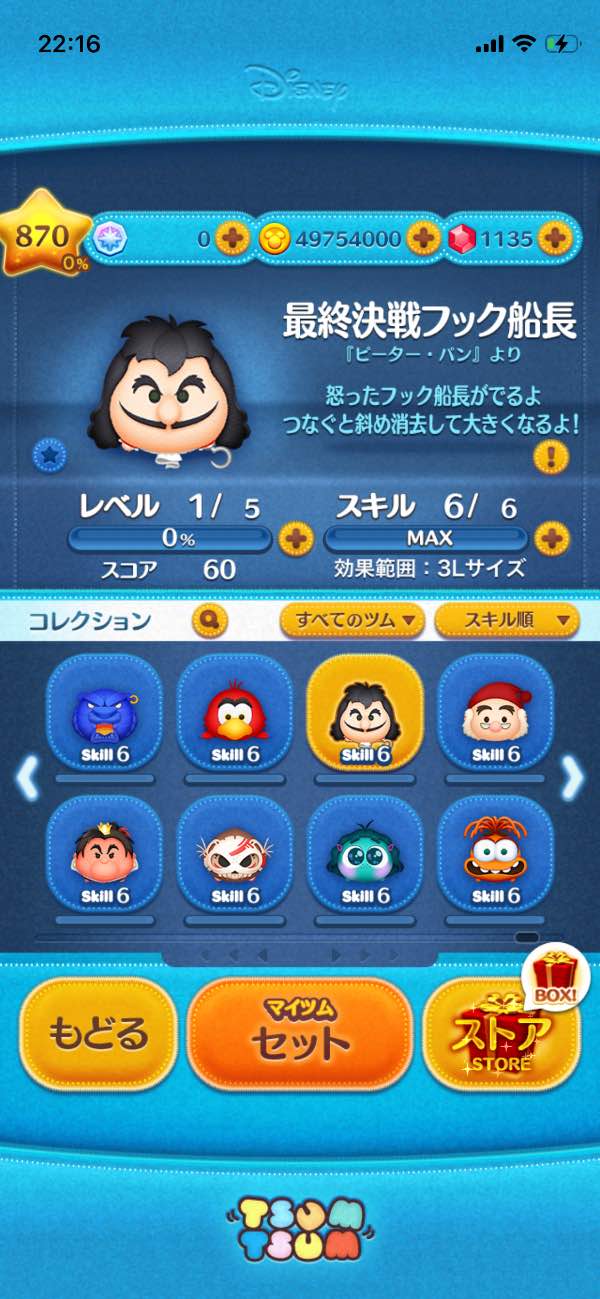The image size is (600, 1299).
Task: Tap the もどる back button
Action: 97,1034
